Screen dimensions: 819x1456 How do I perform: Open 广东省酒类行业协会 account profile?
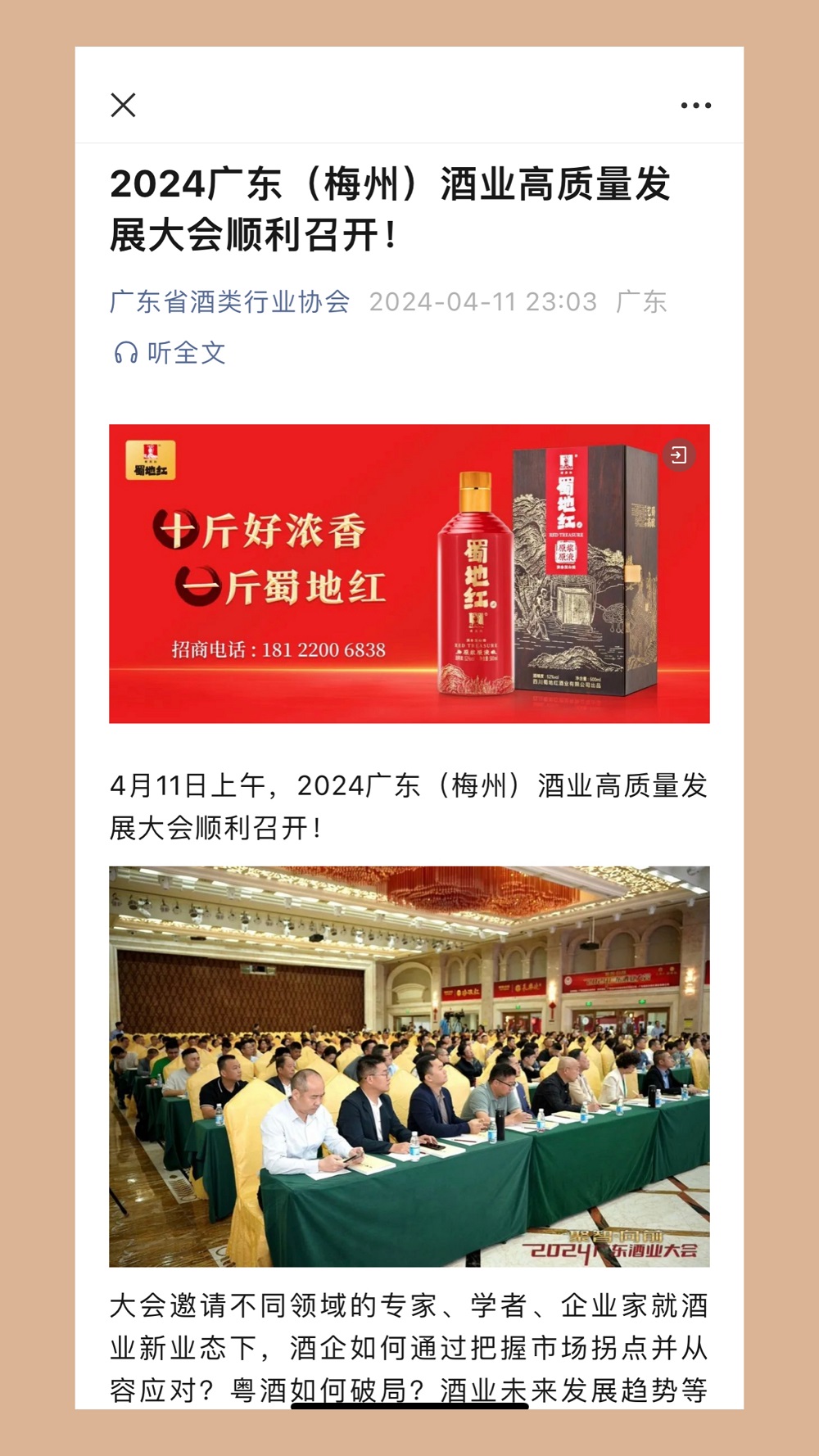coord(229,301)
